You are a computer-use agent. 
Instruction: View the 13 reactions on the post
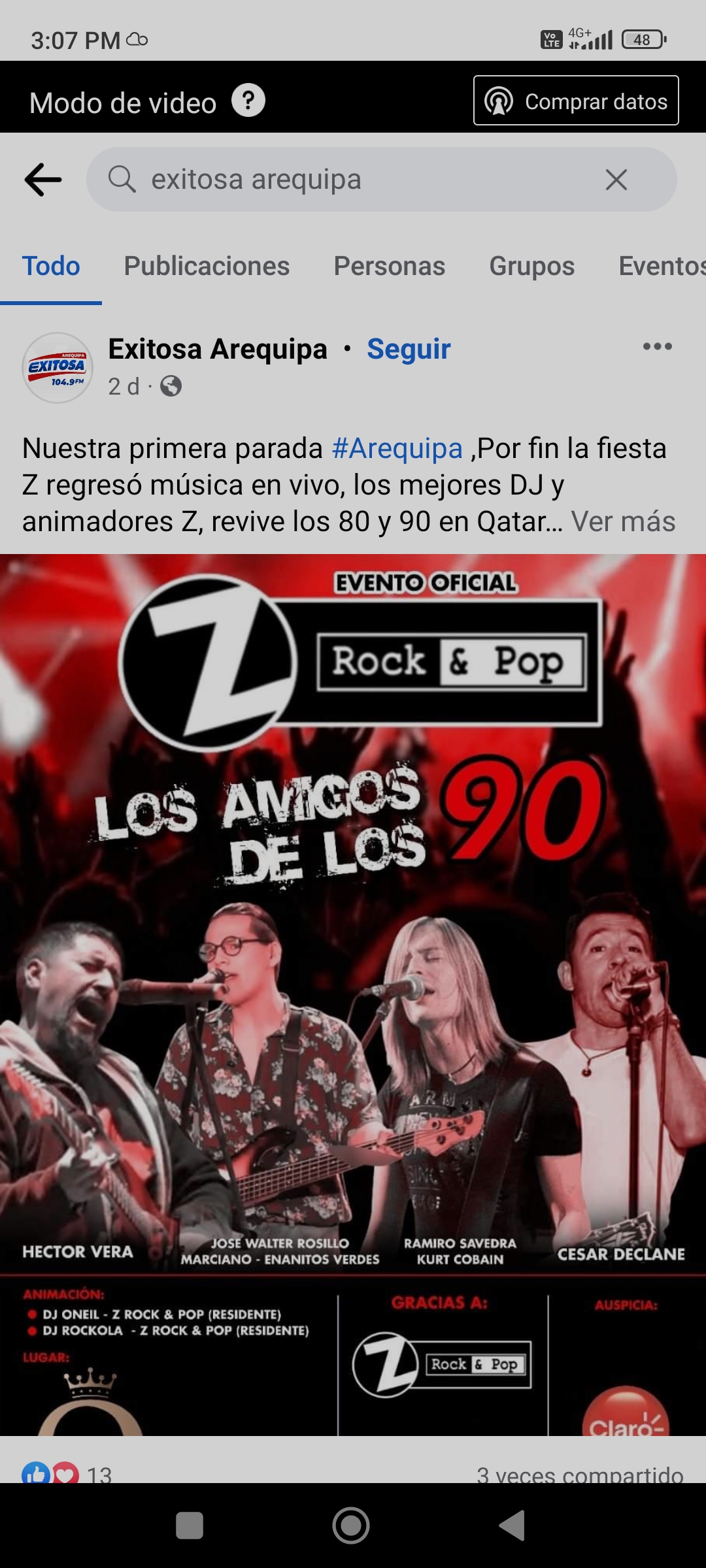pos(65,1474)
